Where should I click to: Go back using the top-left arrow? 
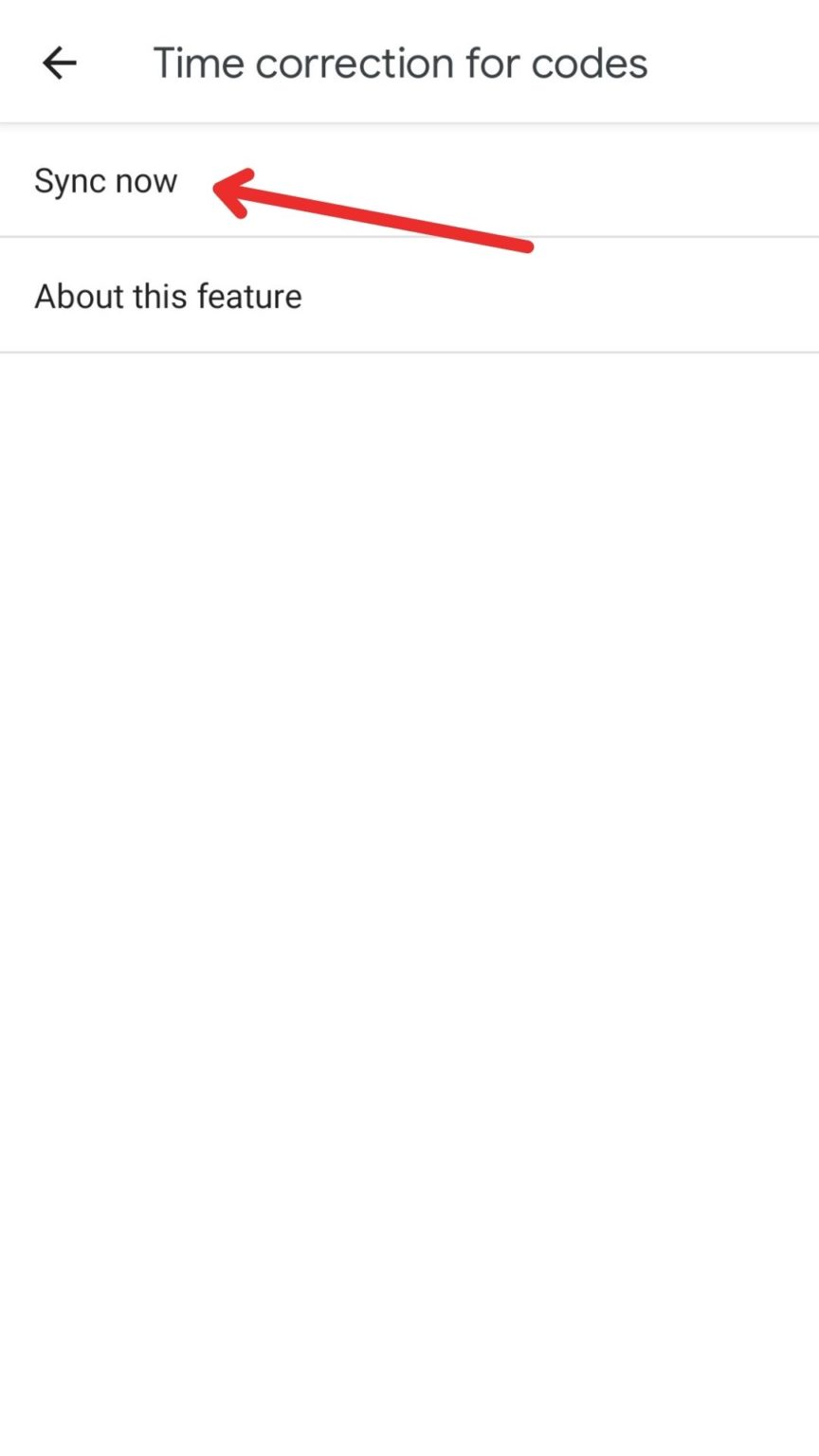point(59,64)
